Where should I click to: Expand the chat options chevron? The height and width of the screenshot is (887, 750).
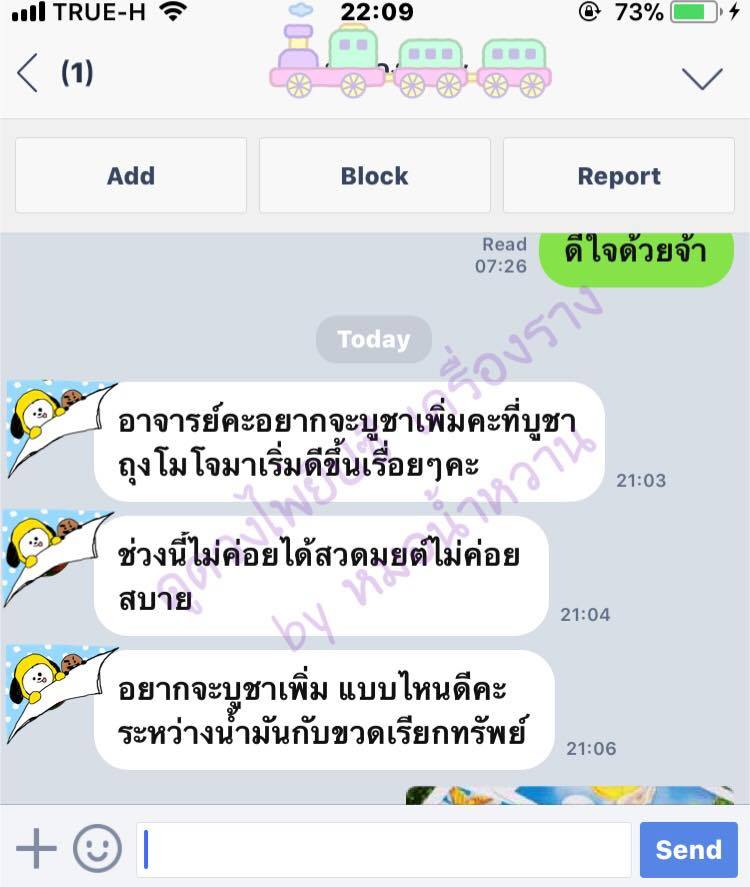701,78
